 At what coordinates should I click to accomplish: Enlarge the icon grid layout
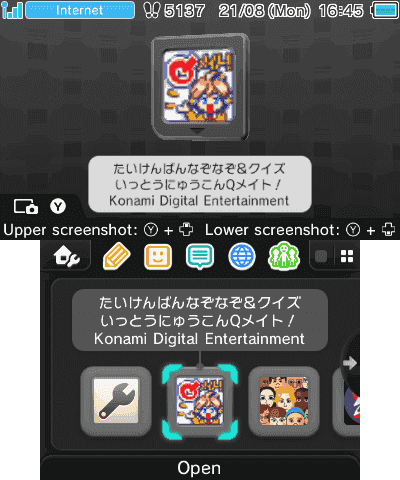[347, 256]
